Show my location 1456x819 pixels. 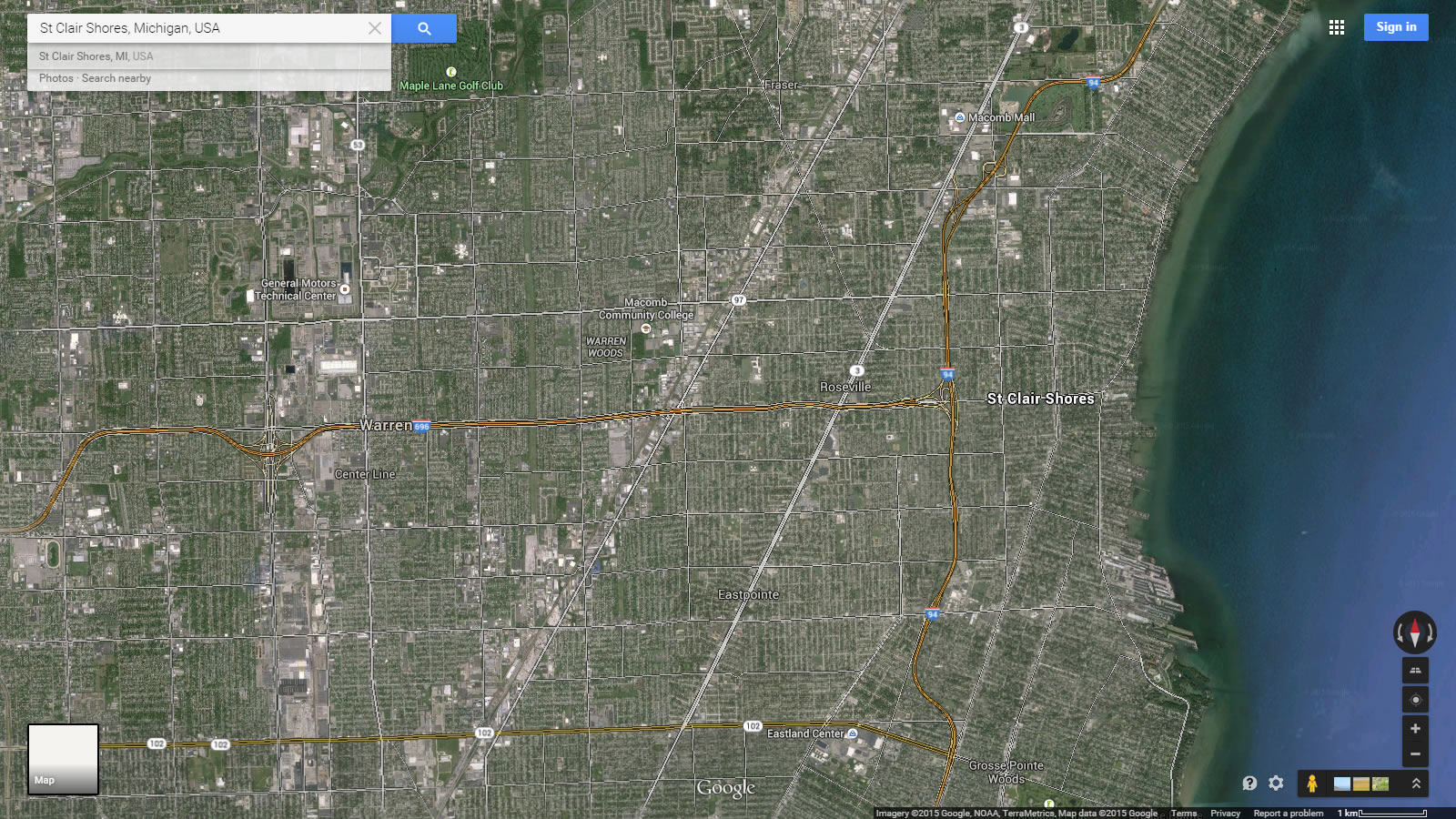[x=1415, y=700]
